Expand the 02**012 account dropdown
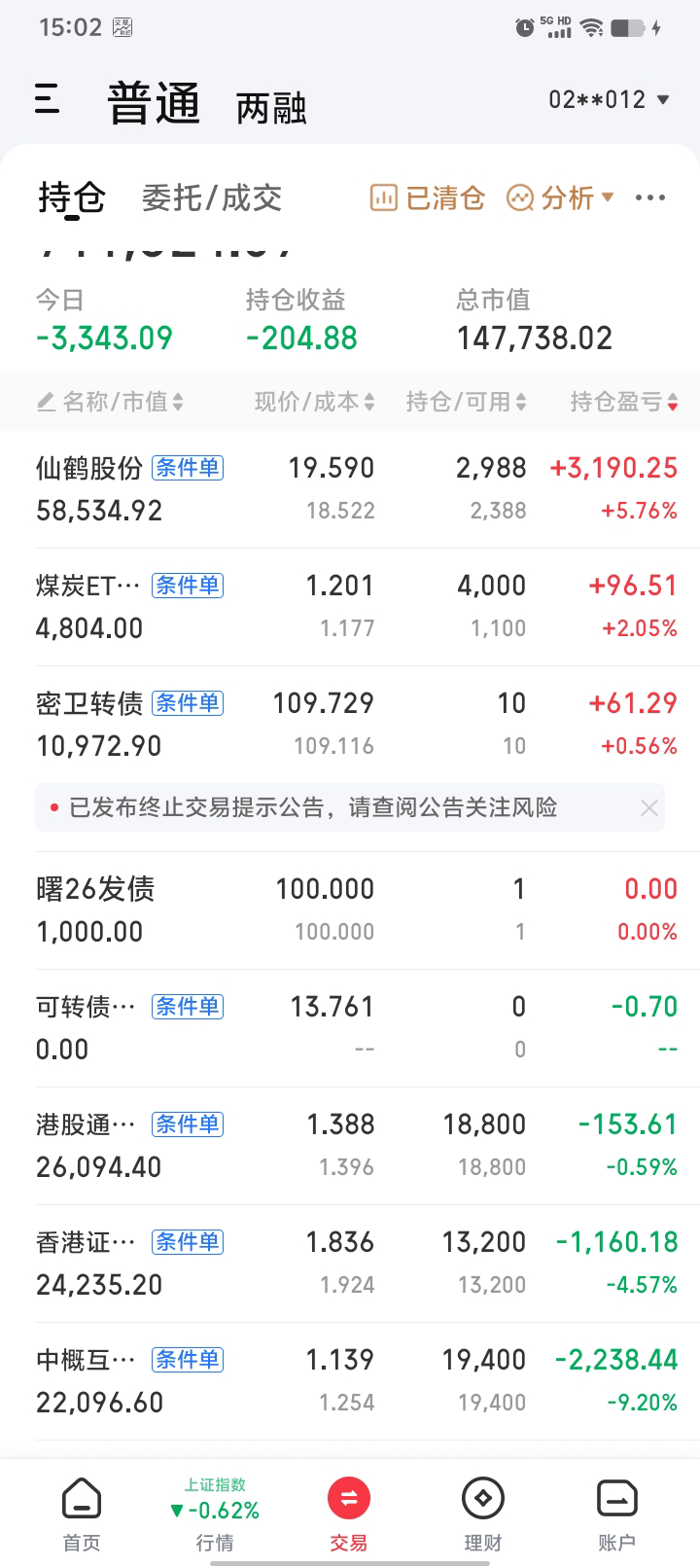 point(610,99)
